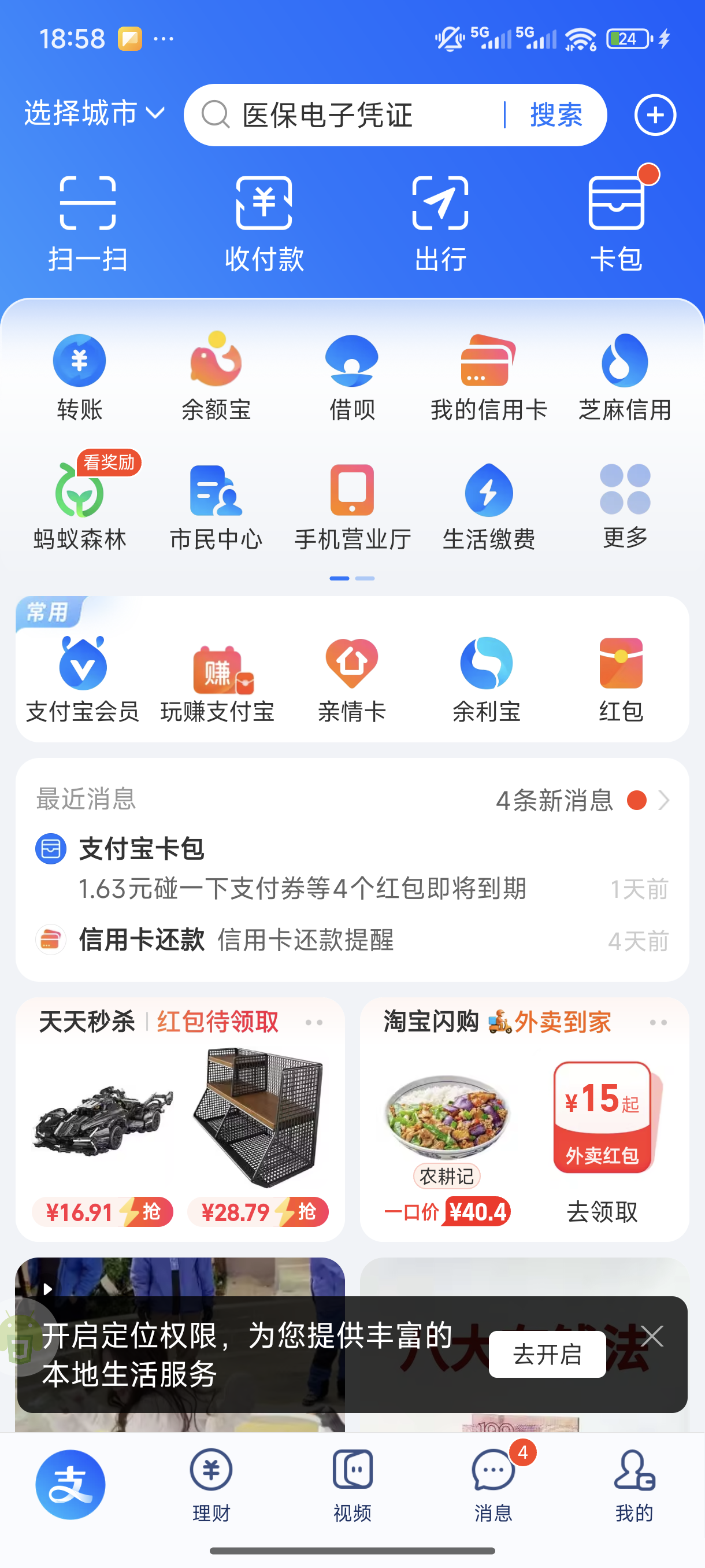Dismiss the location permission banner
This screenshot has height=1568, width=705.
click(652, 1336)
